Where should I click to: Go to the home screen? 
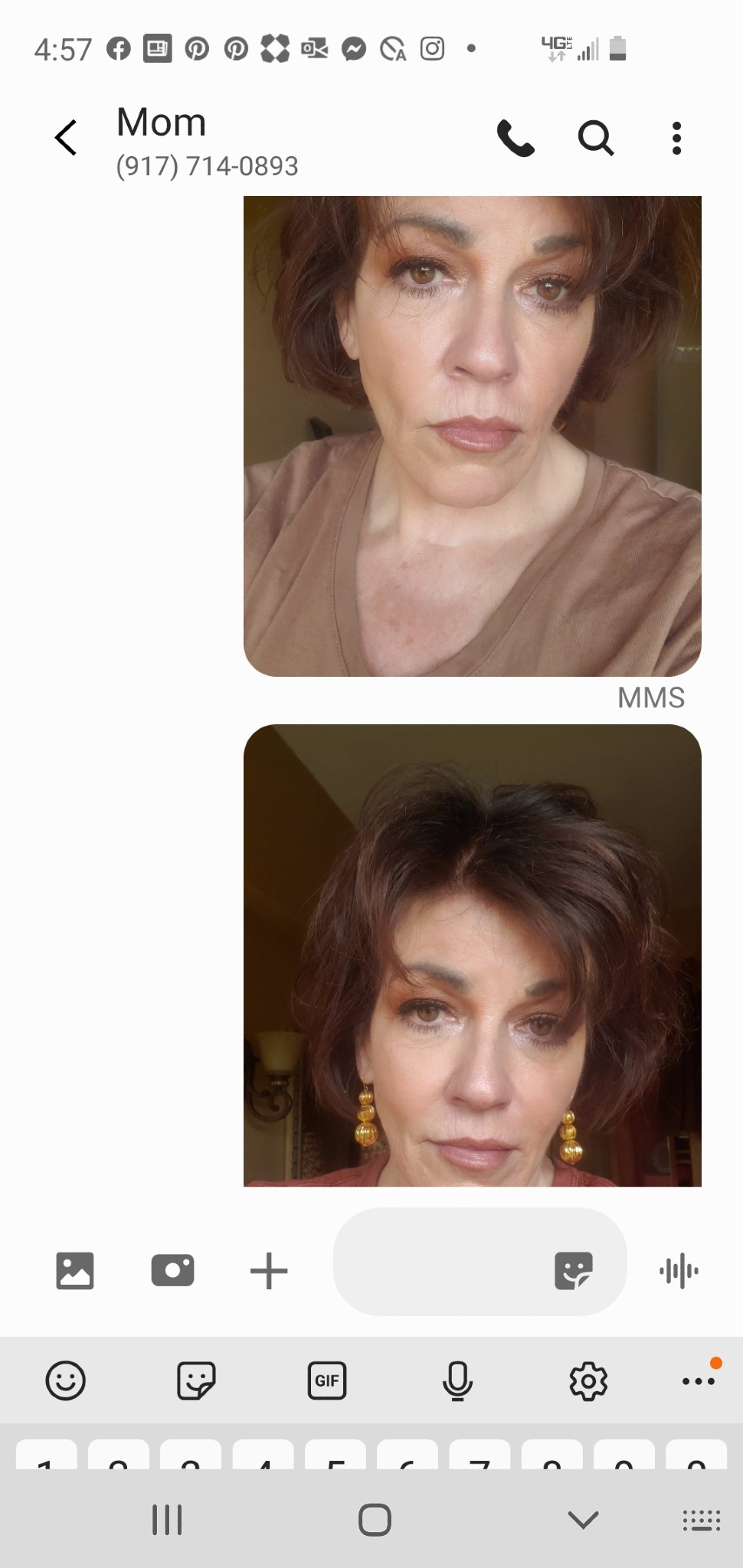(x=375, y=1520)
